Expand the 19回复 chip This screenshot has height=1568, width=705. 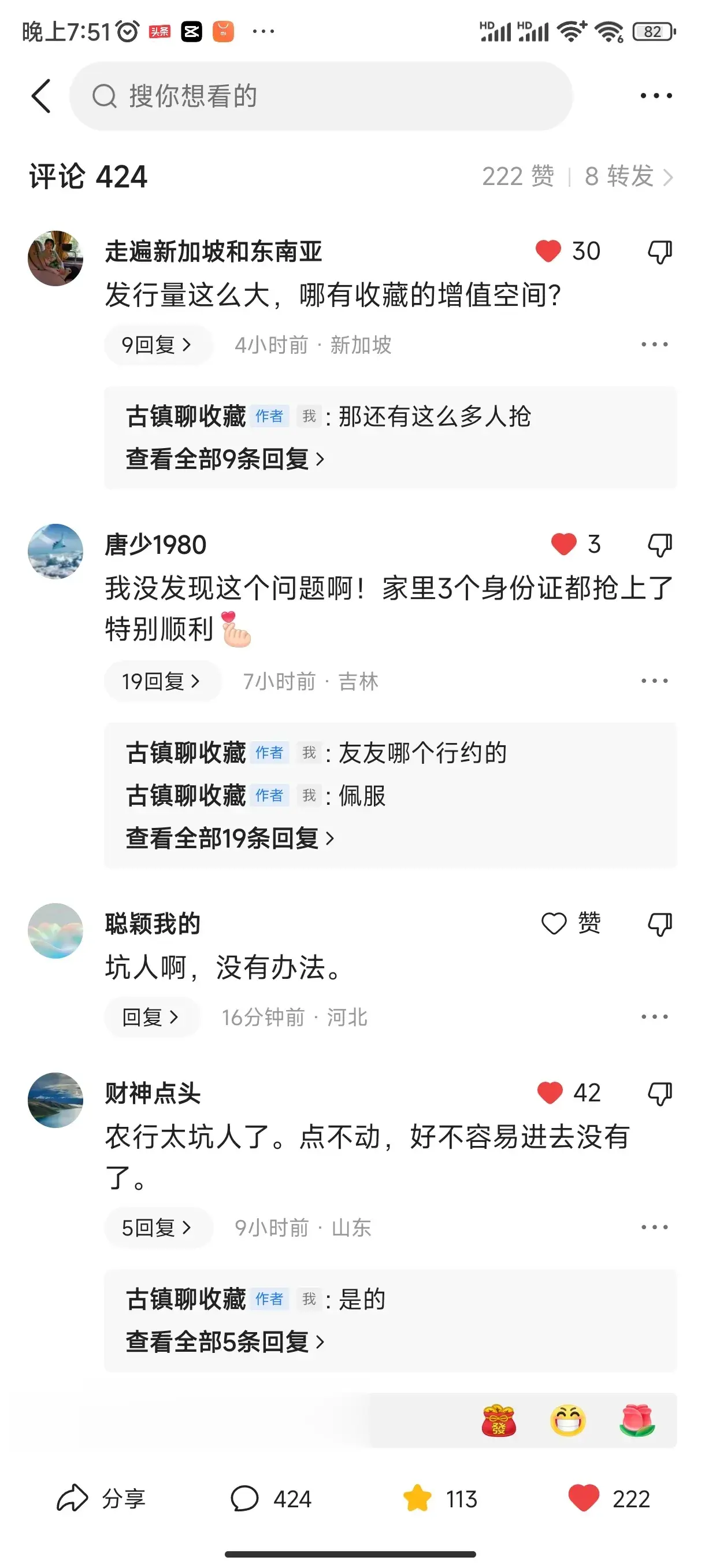[161, 681]
